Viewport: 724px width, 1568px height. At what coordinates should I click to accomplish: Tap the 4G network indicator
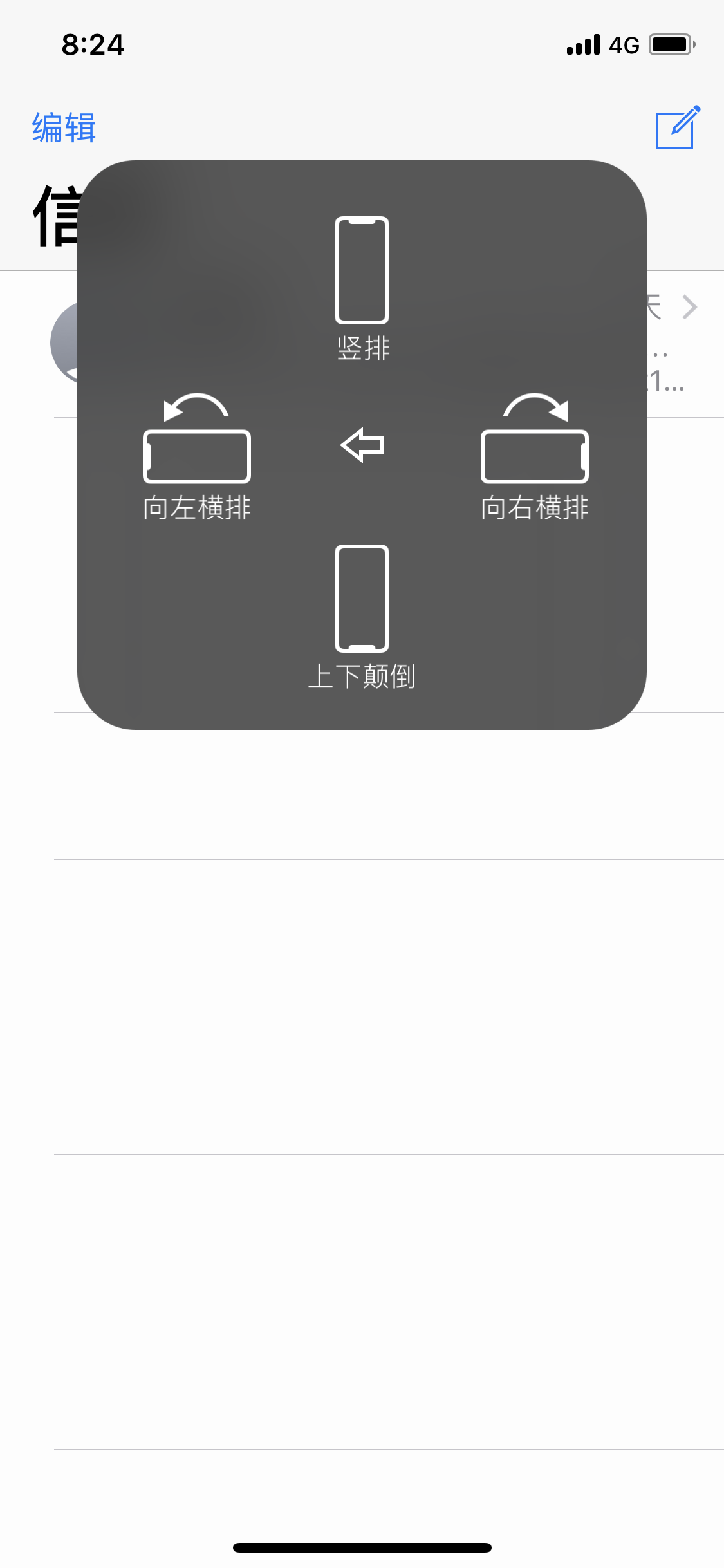click(x=622, y=45)
